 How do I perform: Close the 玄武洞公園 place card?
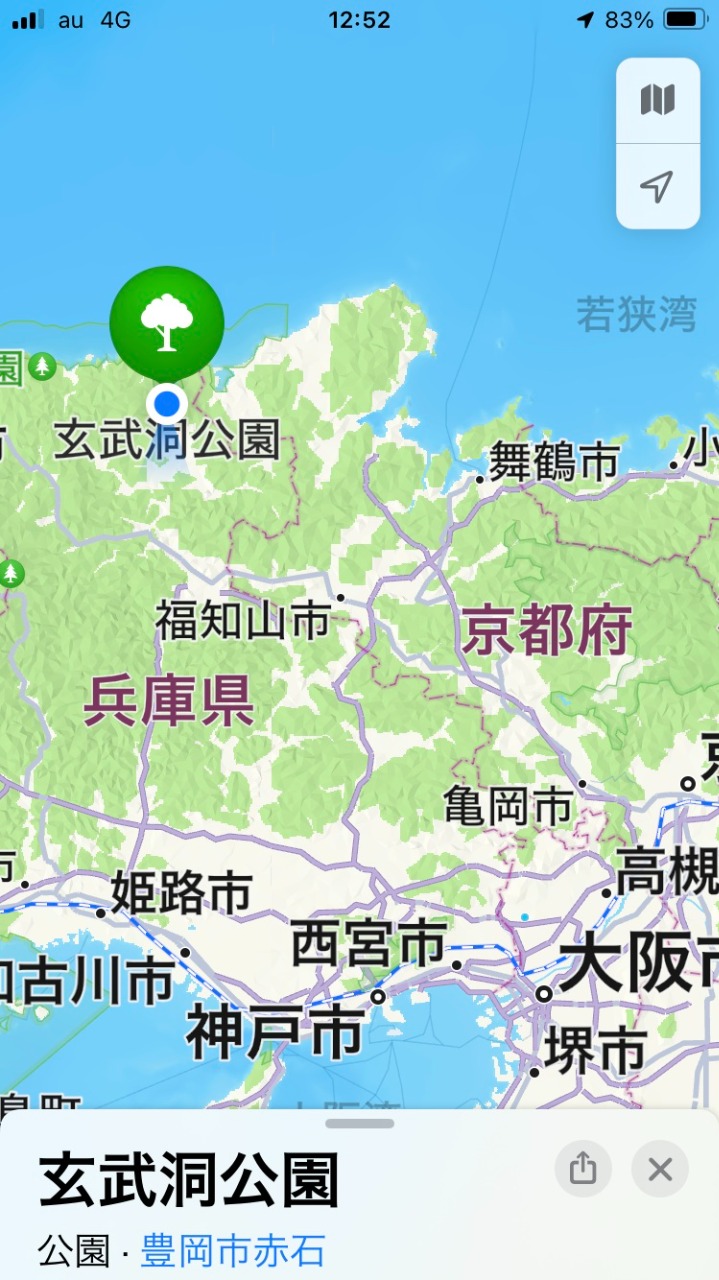click(x=660, y=1169)
